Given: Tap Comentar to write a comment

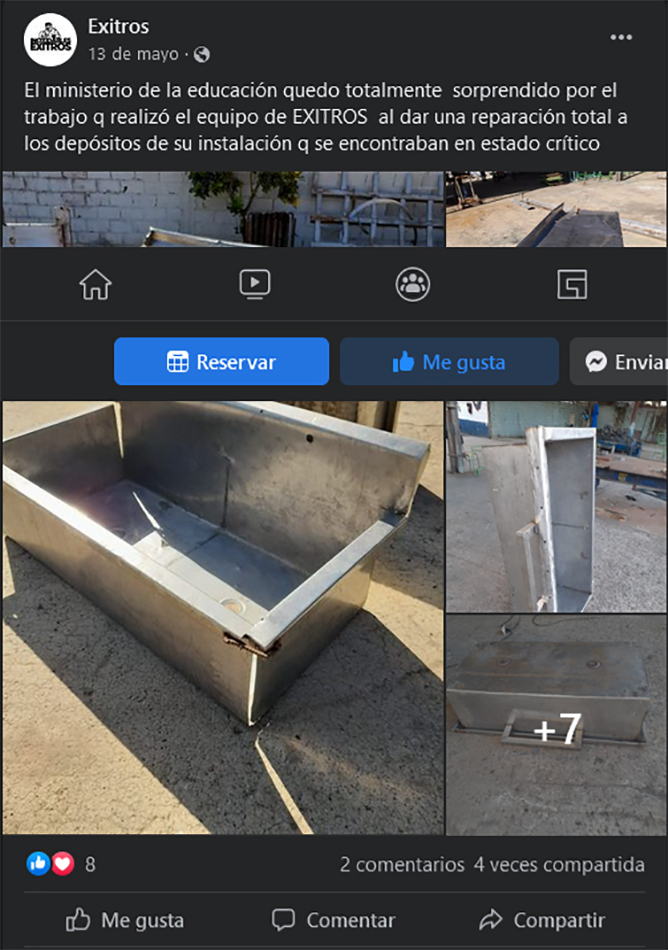Looking at the screenshot, I should (x=334, y=920).
